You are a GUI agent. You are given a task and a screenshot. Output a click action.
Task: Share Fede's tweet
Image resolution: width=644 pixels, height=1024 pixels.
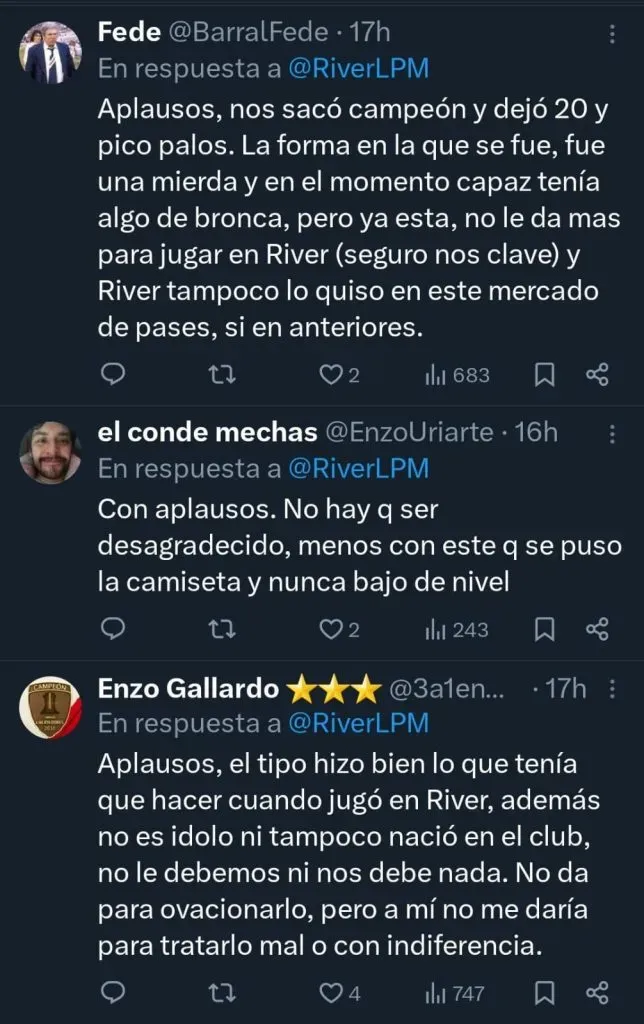tap(597, 374)
